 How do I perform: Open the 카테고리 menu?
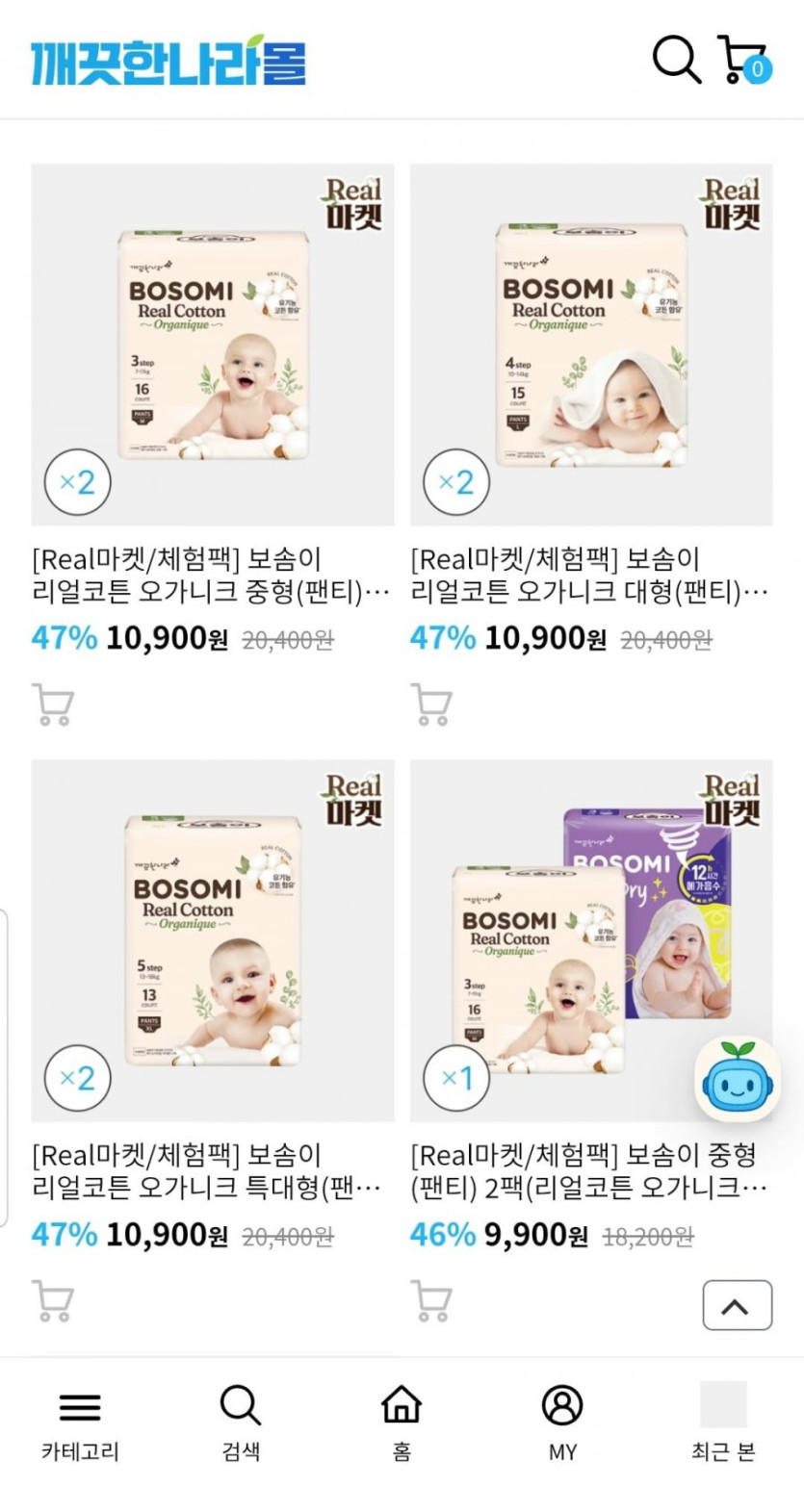(80, 1423)
